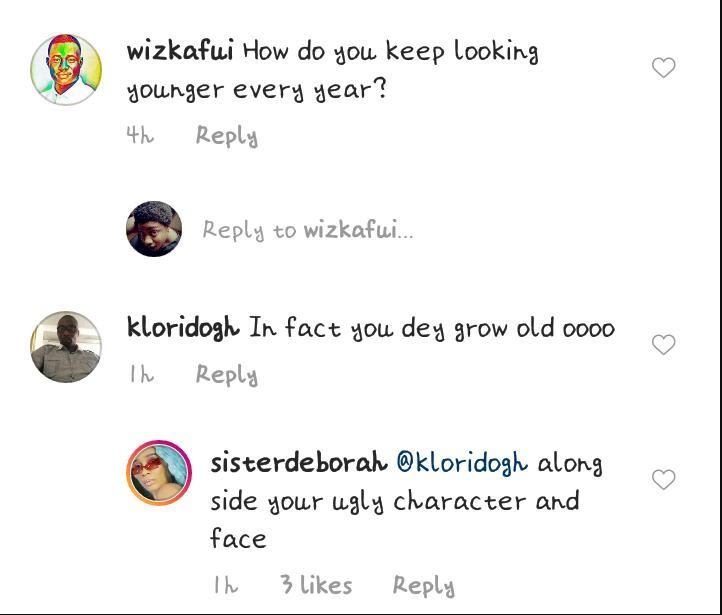Open sisterdeborah's profile picture
This screenshot has width=722, height=615.
click(159, 473)
